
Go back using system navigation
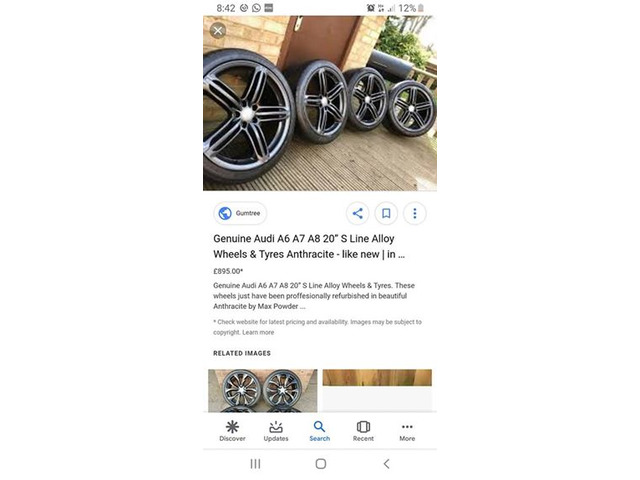[x=386, y=464]
